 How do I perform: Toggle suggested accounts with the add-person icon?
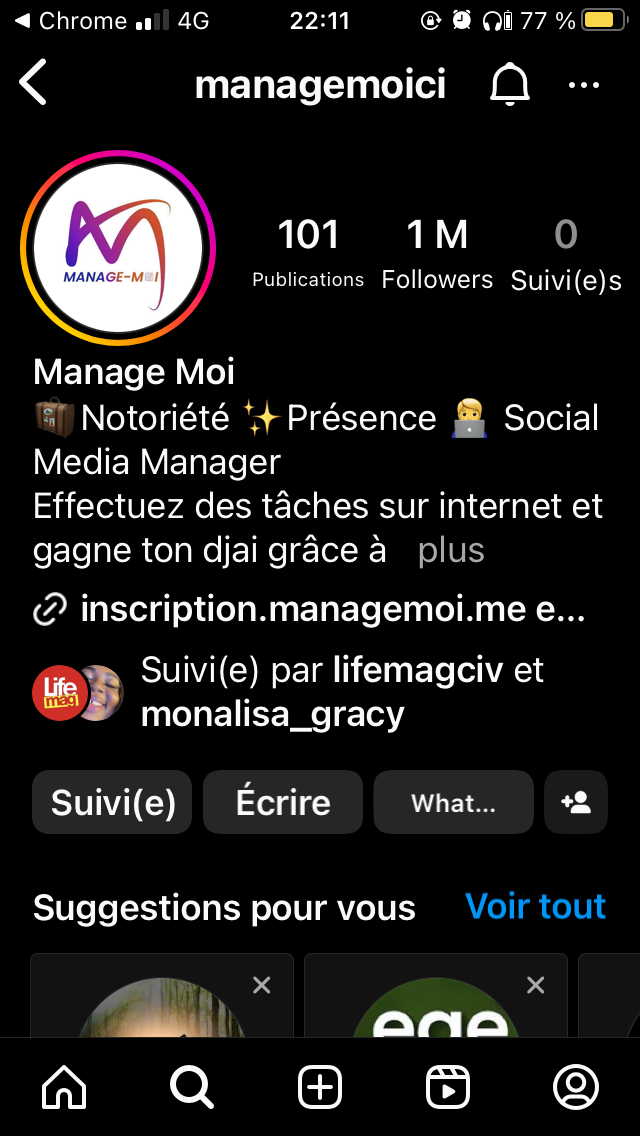pyautogui.click(x=576, y=802)
